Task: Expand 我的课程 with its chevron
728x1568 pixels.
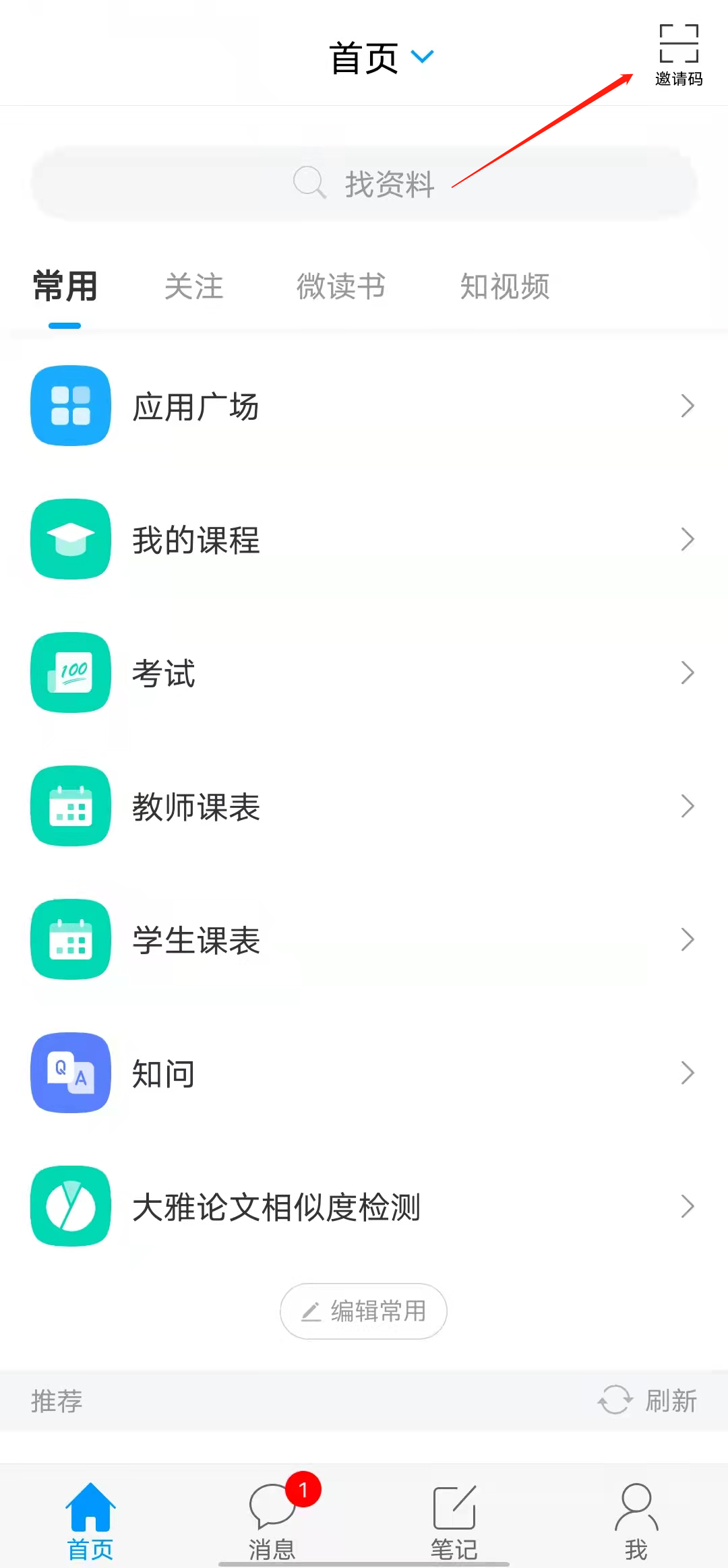Action: pyautogui.click(x=688, y=539)
